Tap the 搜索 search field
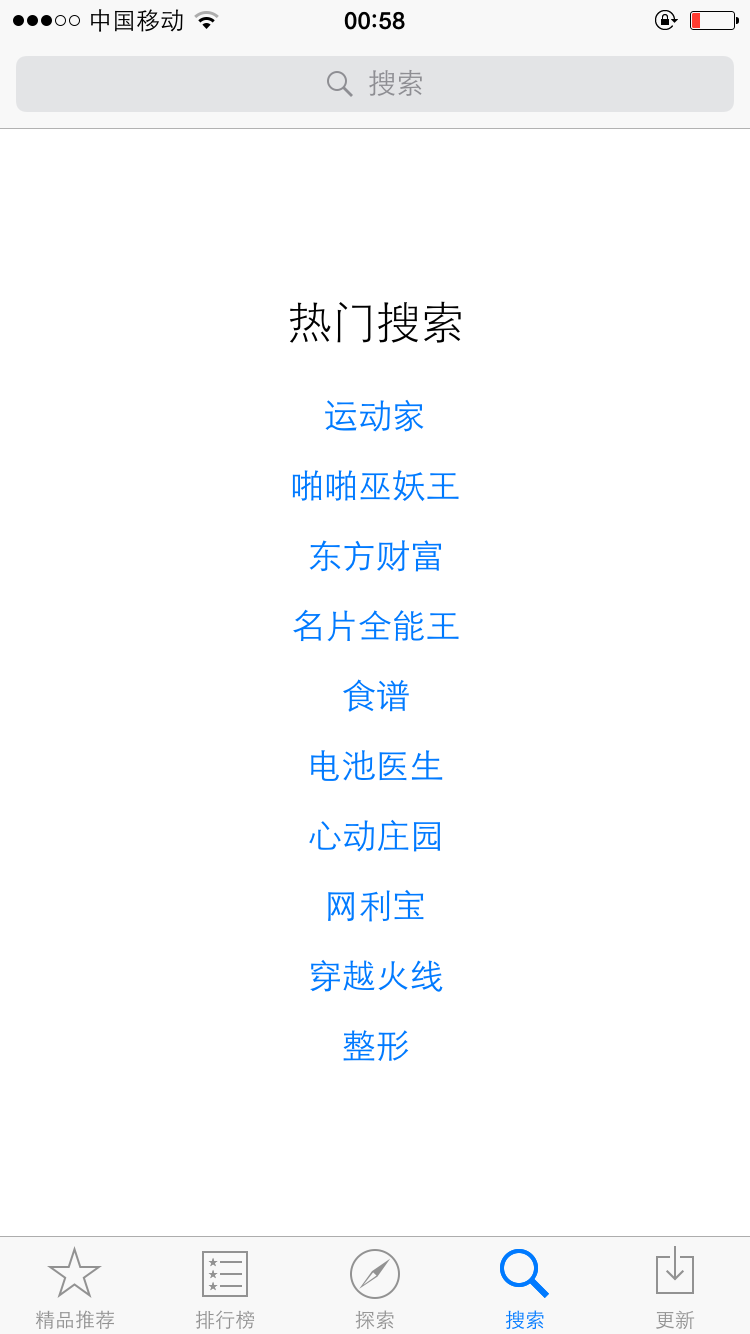This screenshot has height=1334, width=750. tap(375, 84)
